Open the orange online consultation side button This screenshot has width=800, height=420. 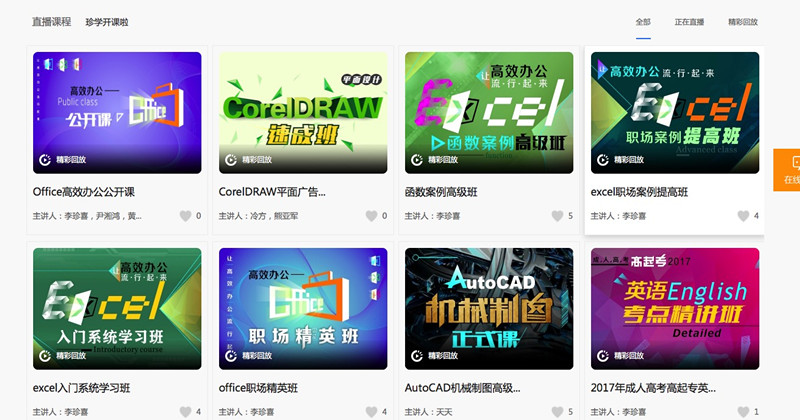pos(789,169)
